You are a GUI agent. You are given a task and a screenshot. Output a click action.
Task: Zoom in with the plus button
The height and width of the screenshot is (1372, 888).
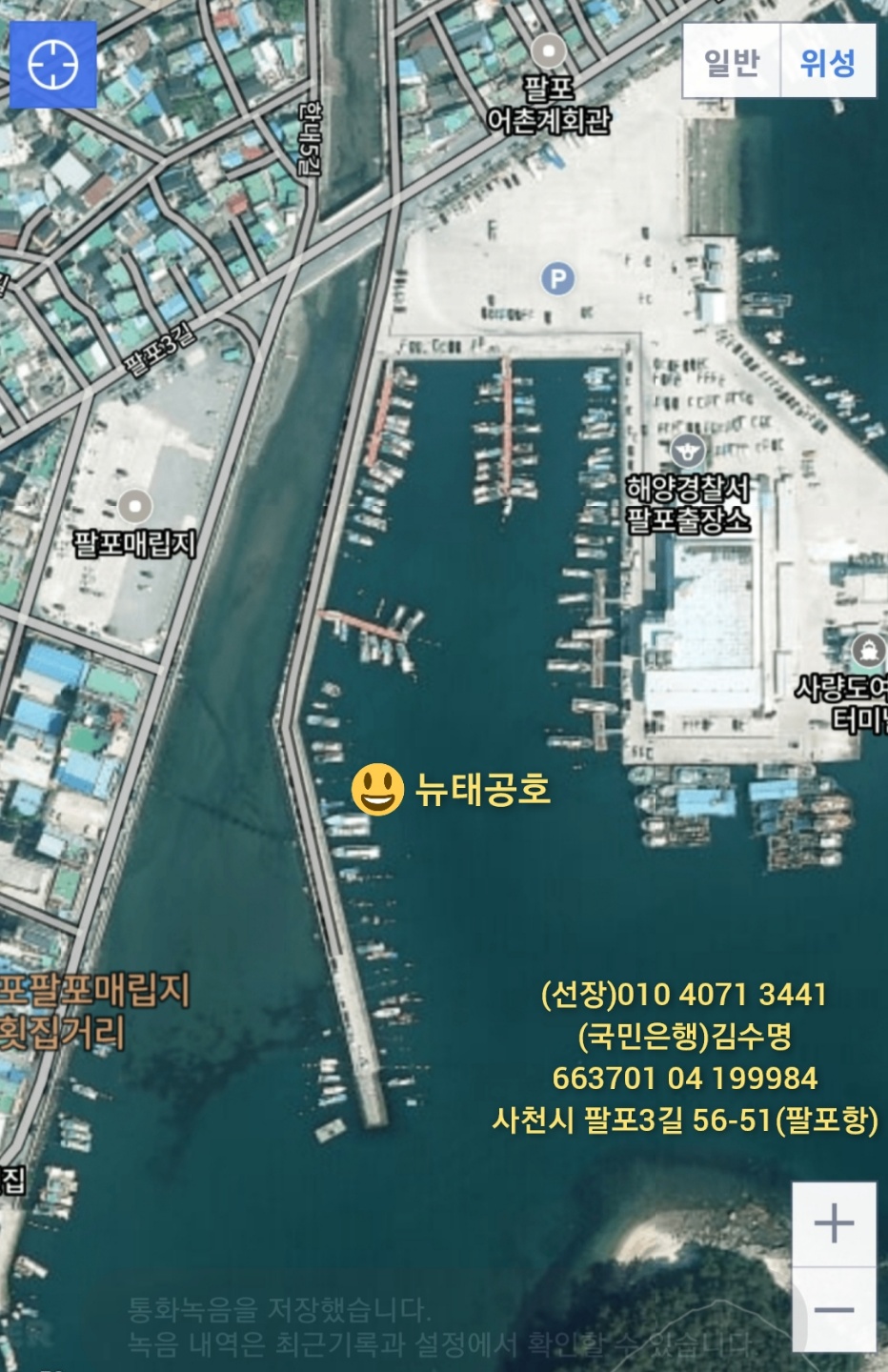click(834, 1223)
